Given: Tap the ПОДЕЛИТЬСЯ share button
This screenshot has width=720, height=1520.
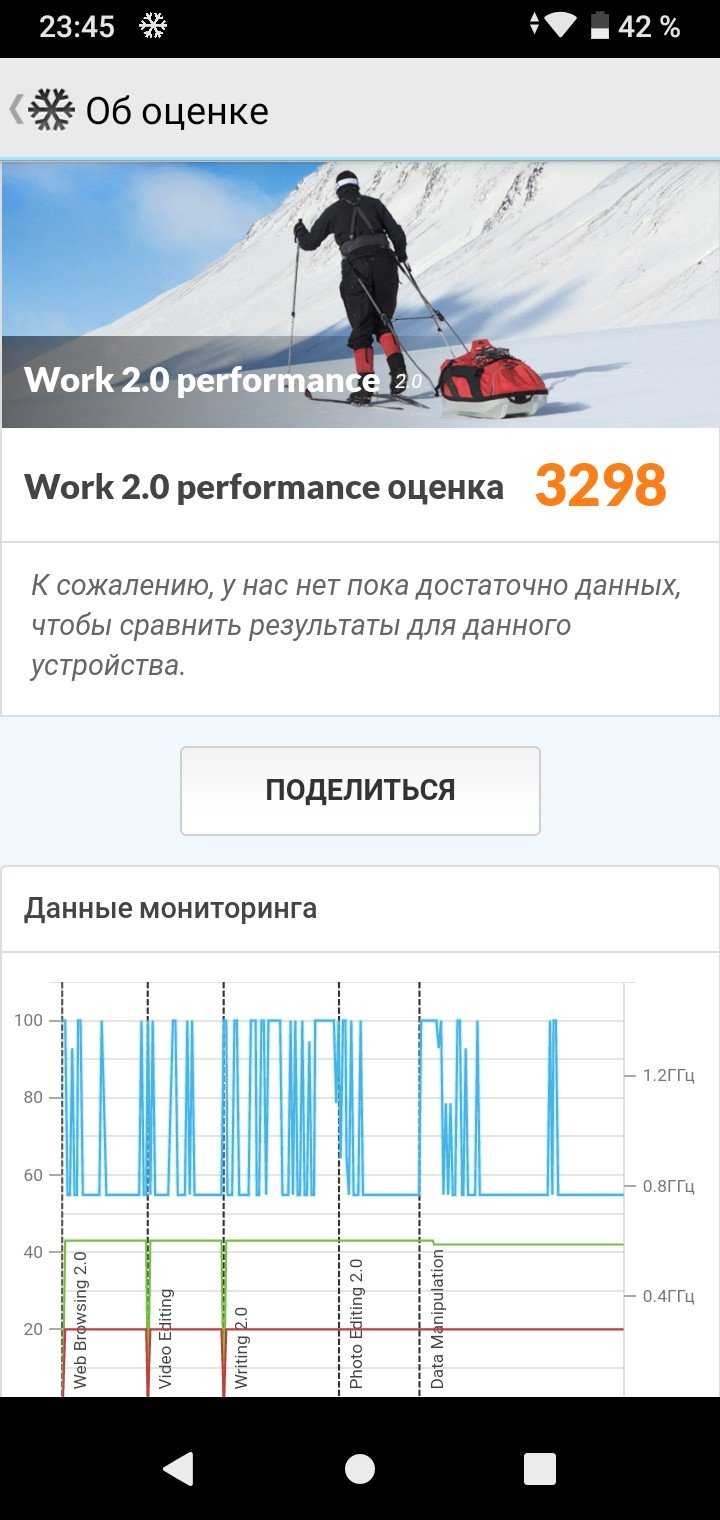Looking at the screenshot, I should click(x=360, y=790).
